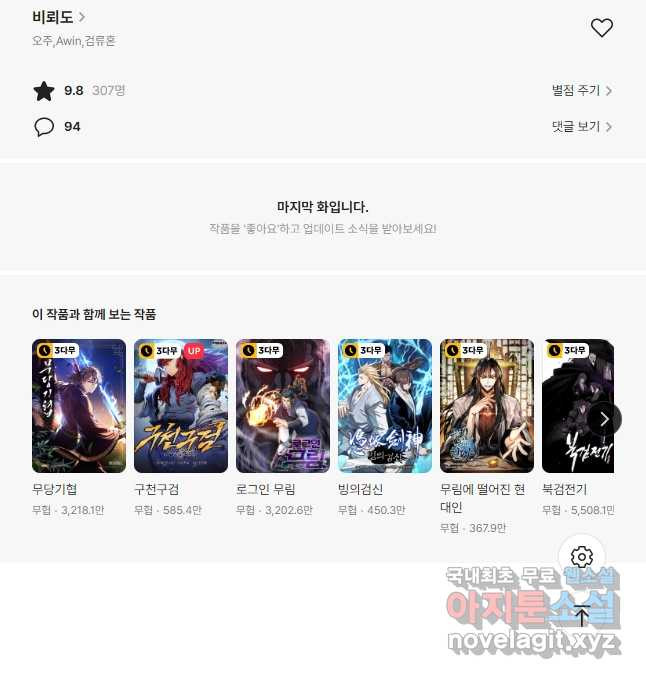Open 댓글 보기 to view comments

pyautogui.click(x=581, y=127)
